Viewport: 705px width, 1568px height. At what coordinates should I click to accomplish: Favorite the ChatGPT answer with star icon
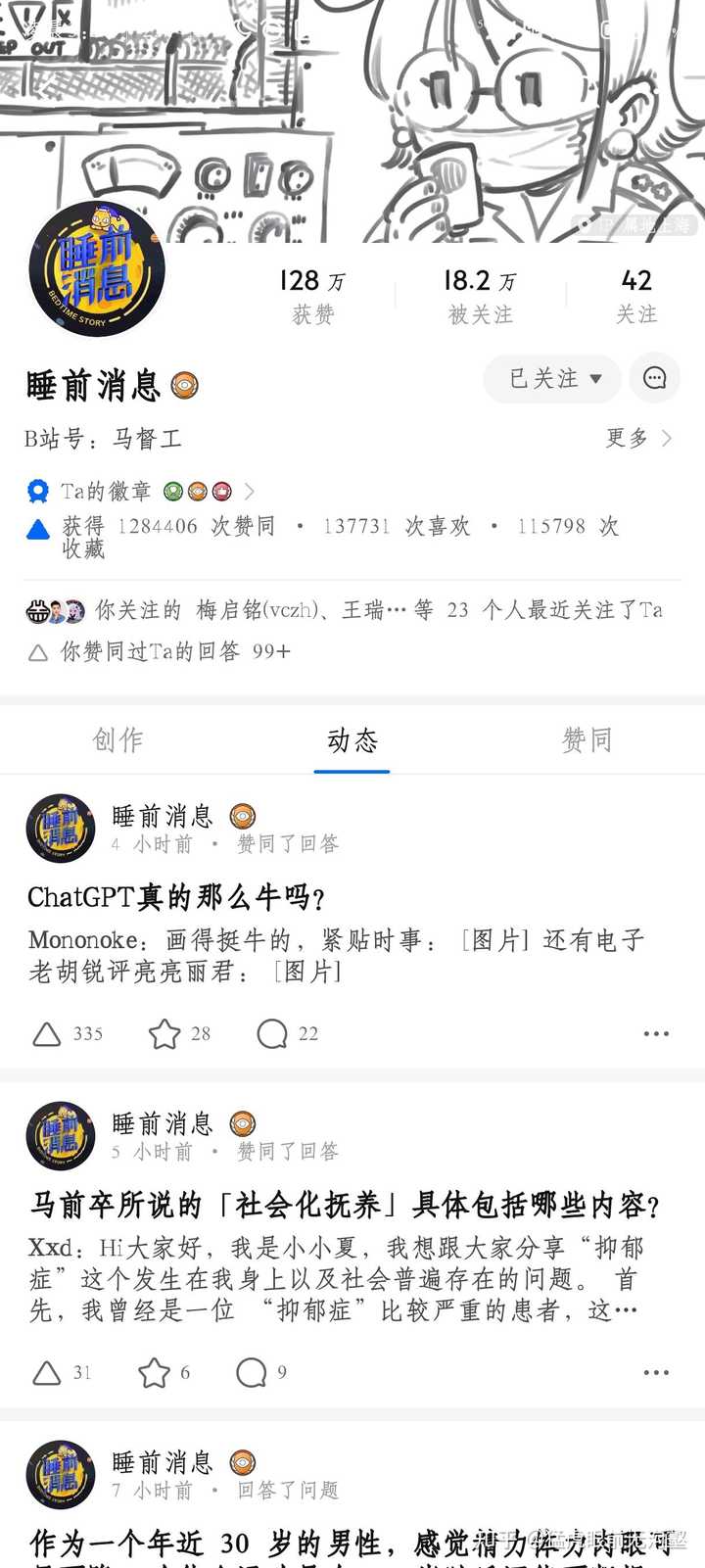pos(179,1033)
